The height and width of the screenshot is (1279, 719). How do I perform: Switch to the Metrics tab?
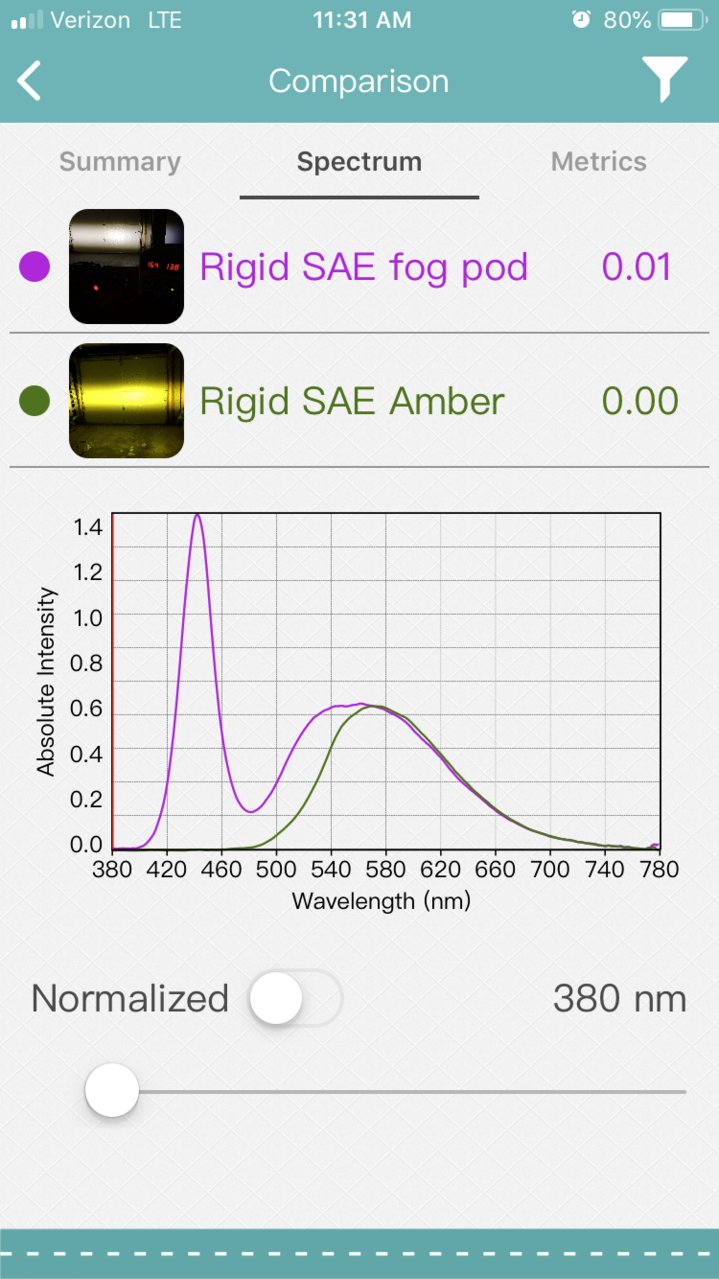(x=599, y=162)
